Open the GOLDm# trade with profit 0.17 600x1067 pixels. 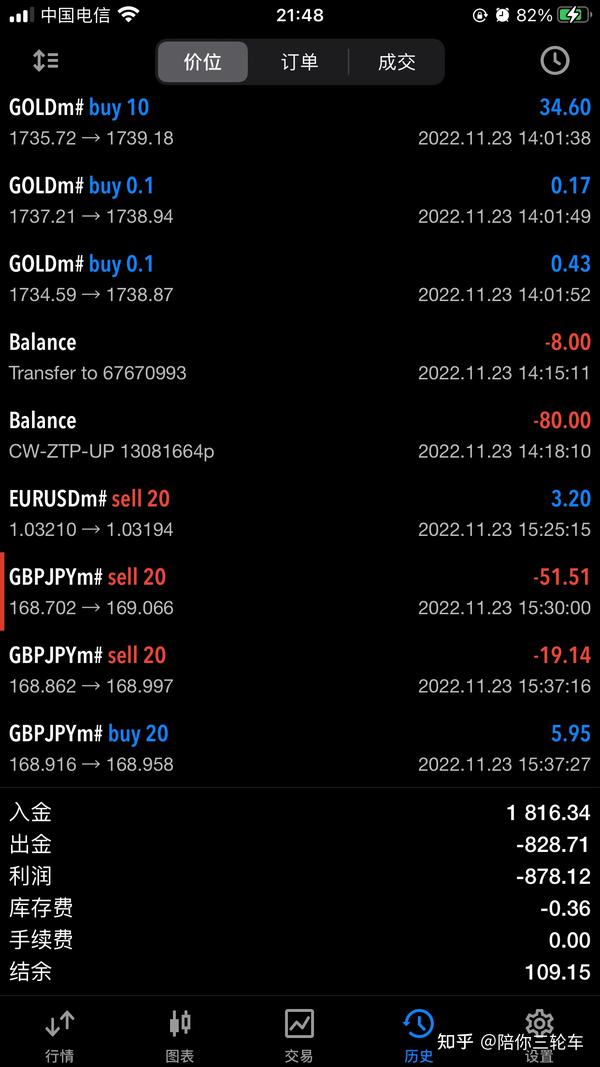coord(300,200)
